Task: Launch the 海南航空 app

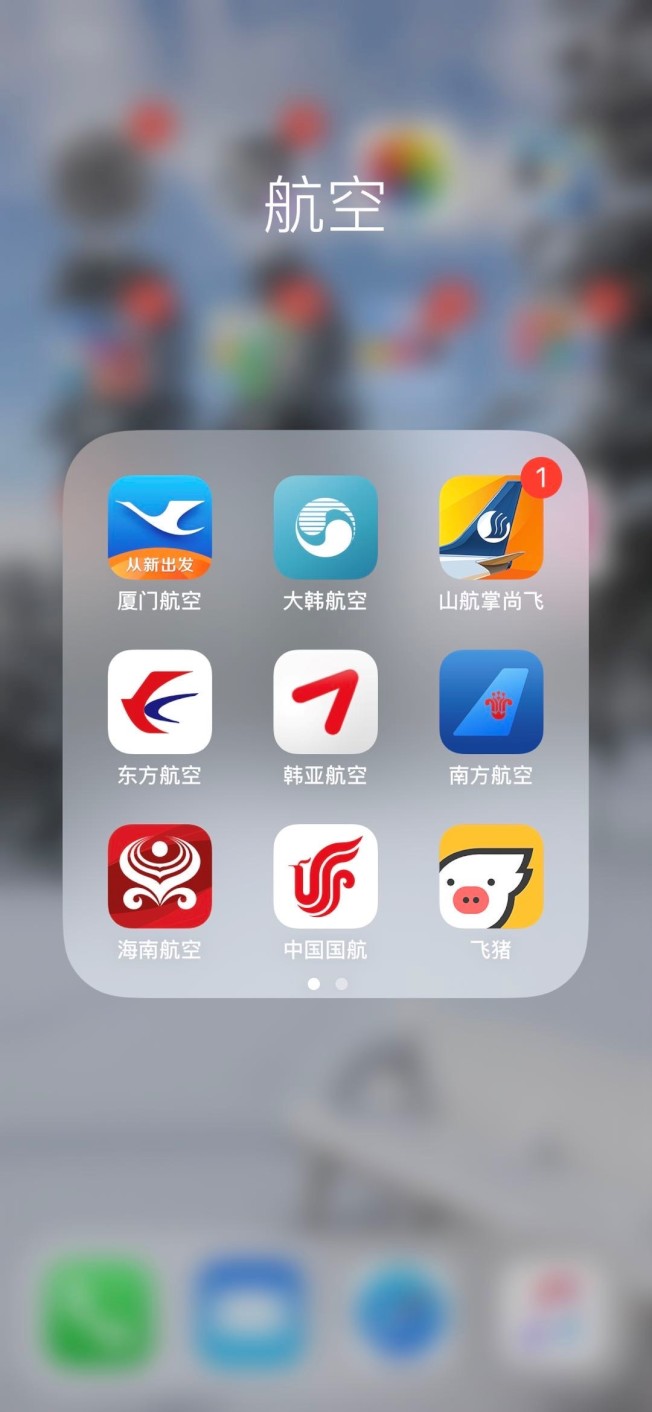Action: (160, 876)
